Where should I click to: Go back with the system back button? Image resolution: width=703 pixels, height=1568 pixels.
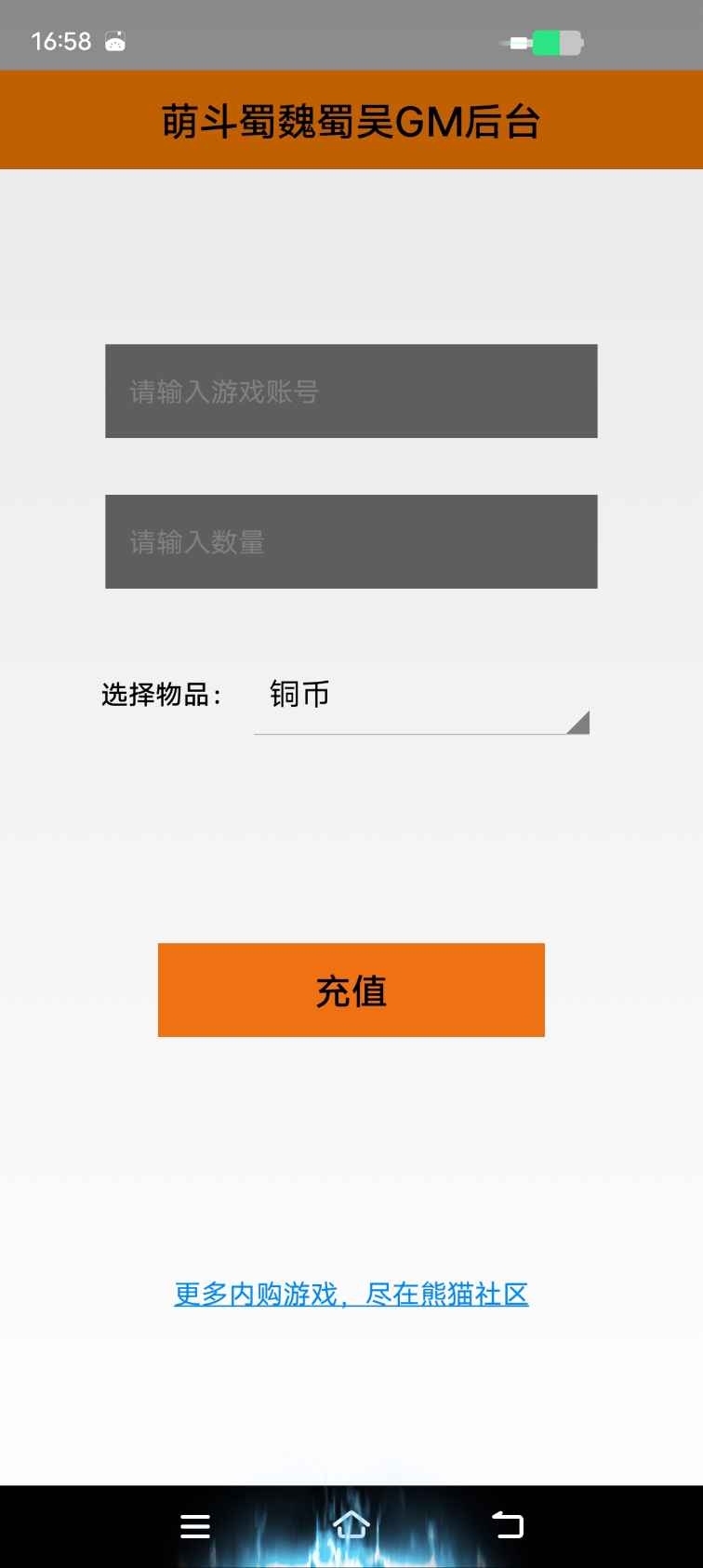click(508, 1525)
